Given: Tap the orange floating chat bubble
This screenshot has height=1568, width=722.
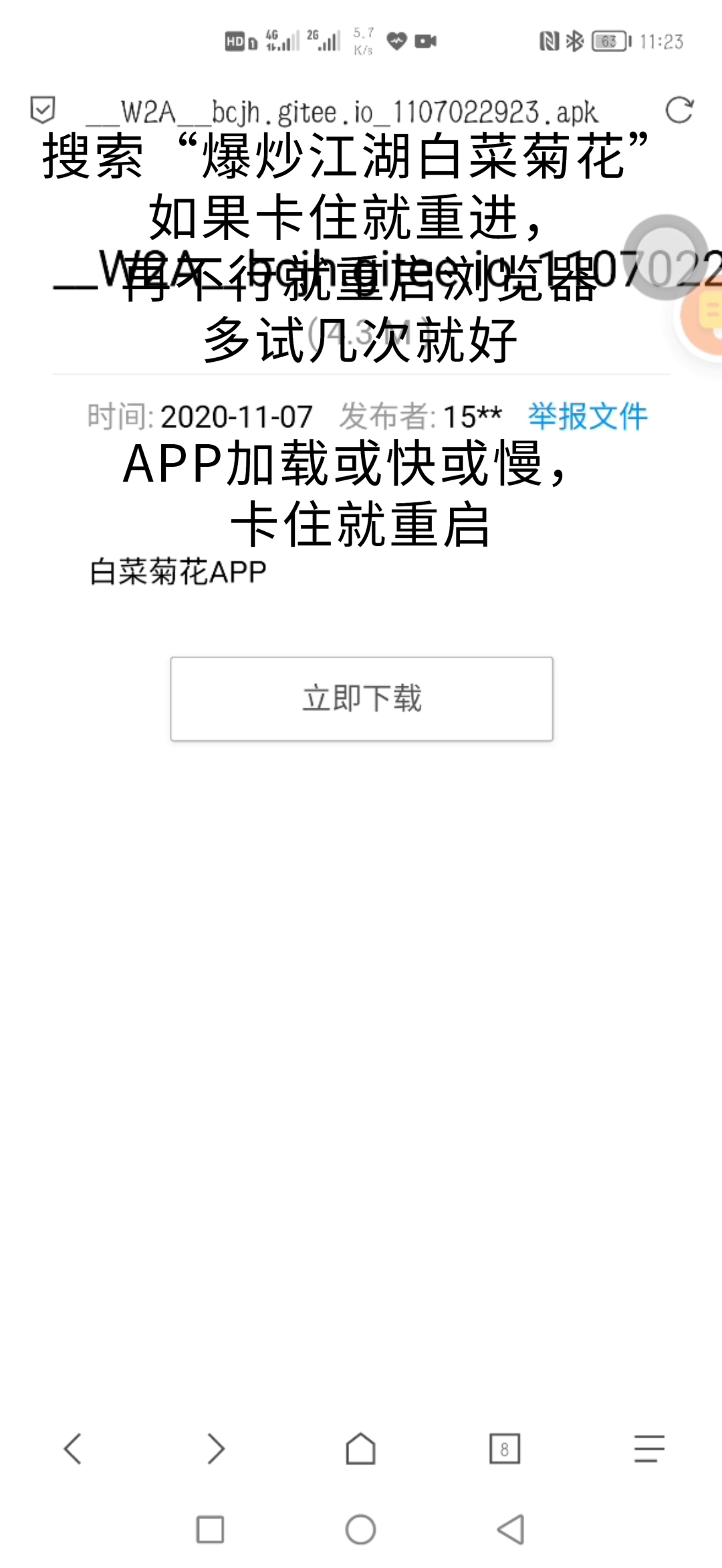Looking at the screenshot, I should [702, 314].
